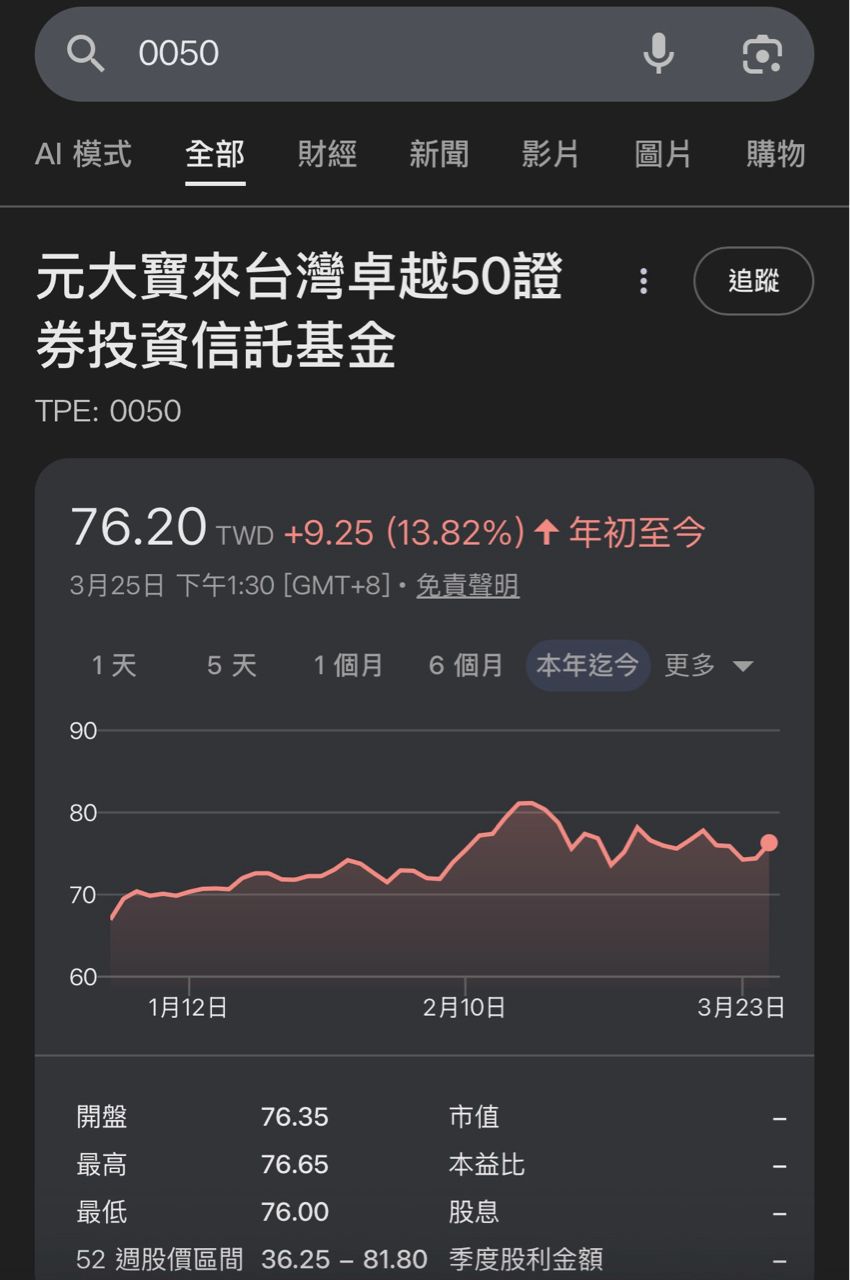Select the 5 天 chart range
This screenshot has width=850, height=1280.
pyautogui.click(x=232, y=666)
